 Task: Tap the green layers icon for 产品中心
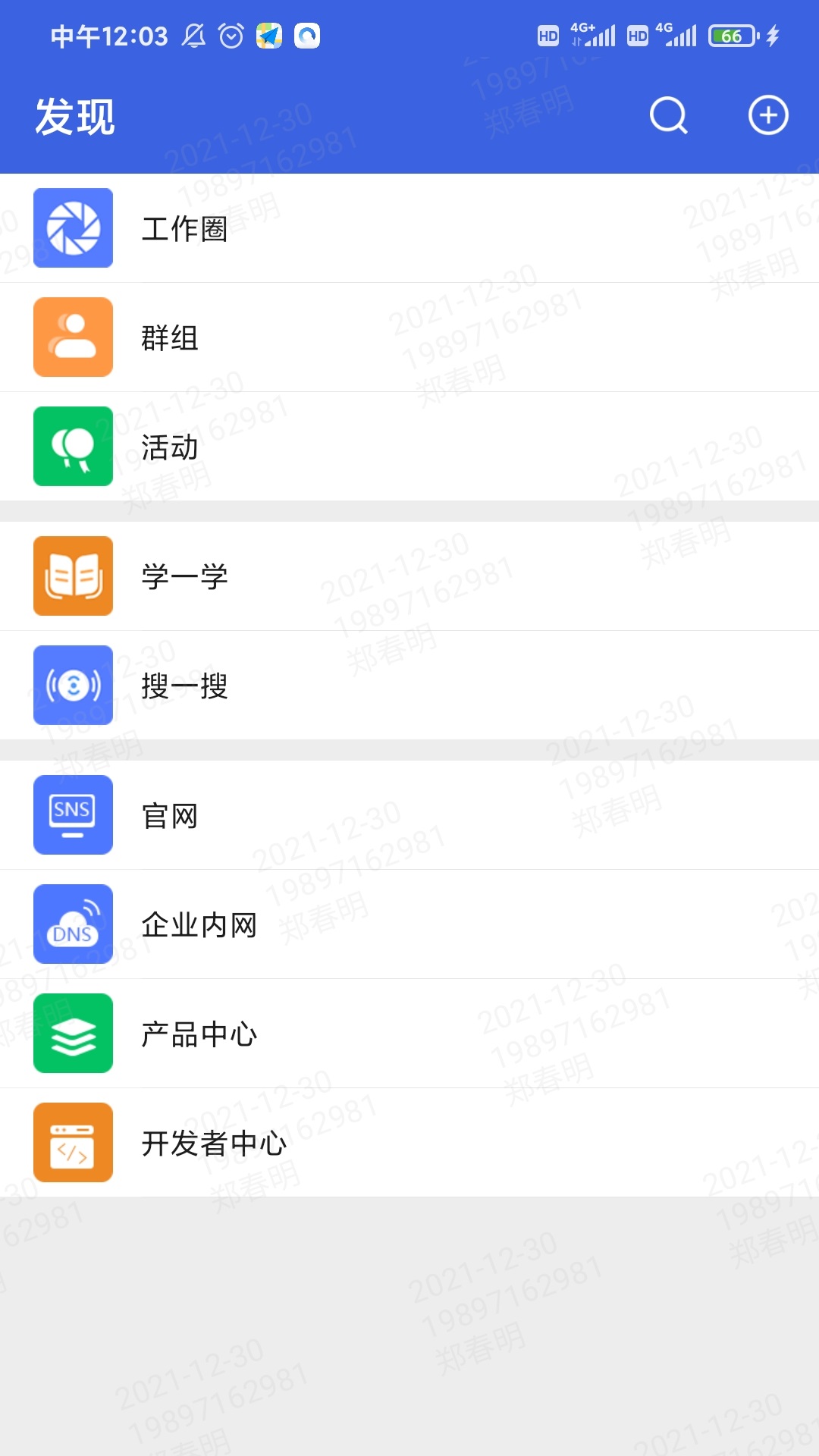coord(73,1034)
